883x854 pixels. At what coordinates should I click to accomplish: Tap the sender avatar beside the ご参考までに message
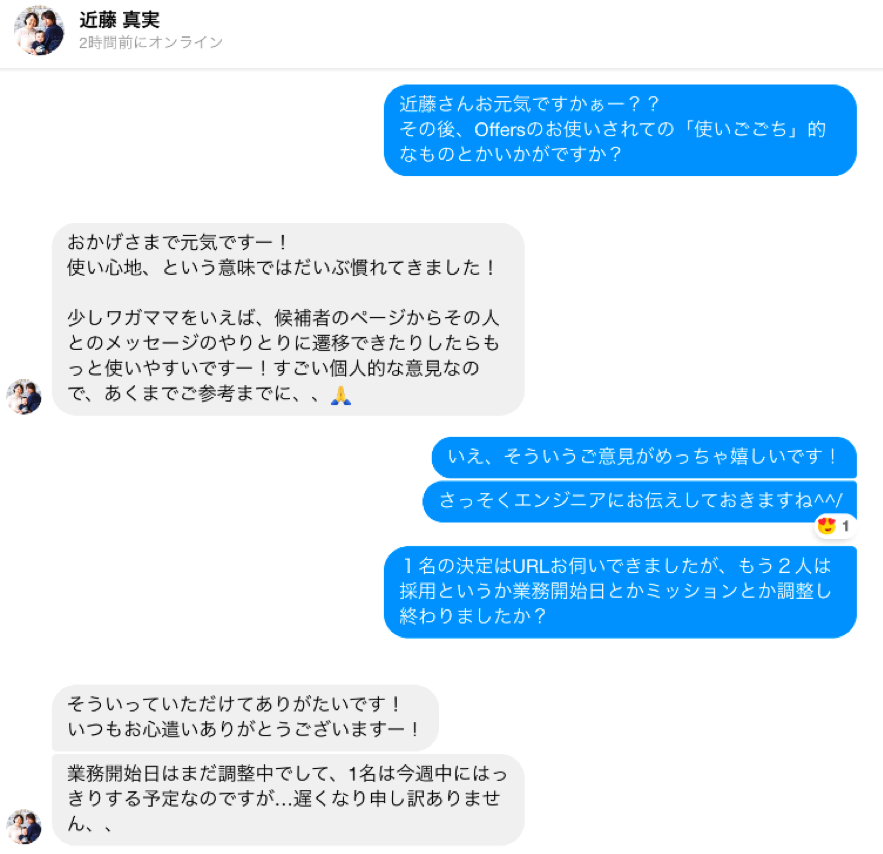point(24,397)
